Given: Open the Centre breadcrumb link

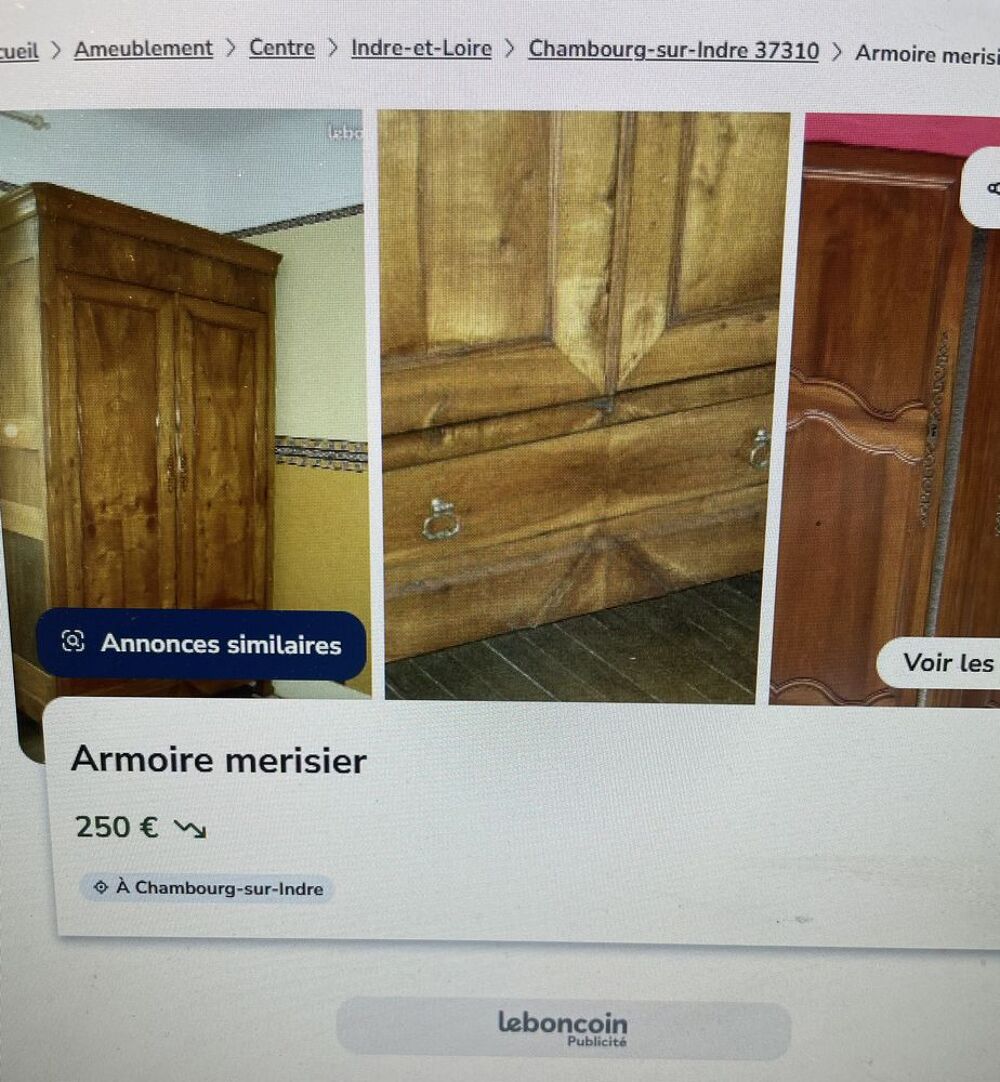Looking at the screenshot, I should tap(281, 49).
